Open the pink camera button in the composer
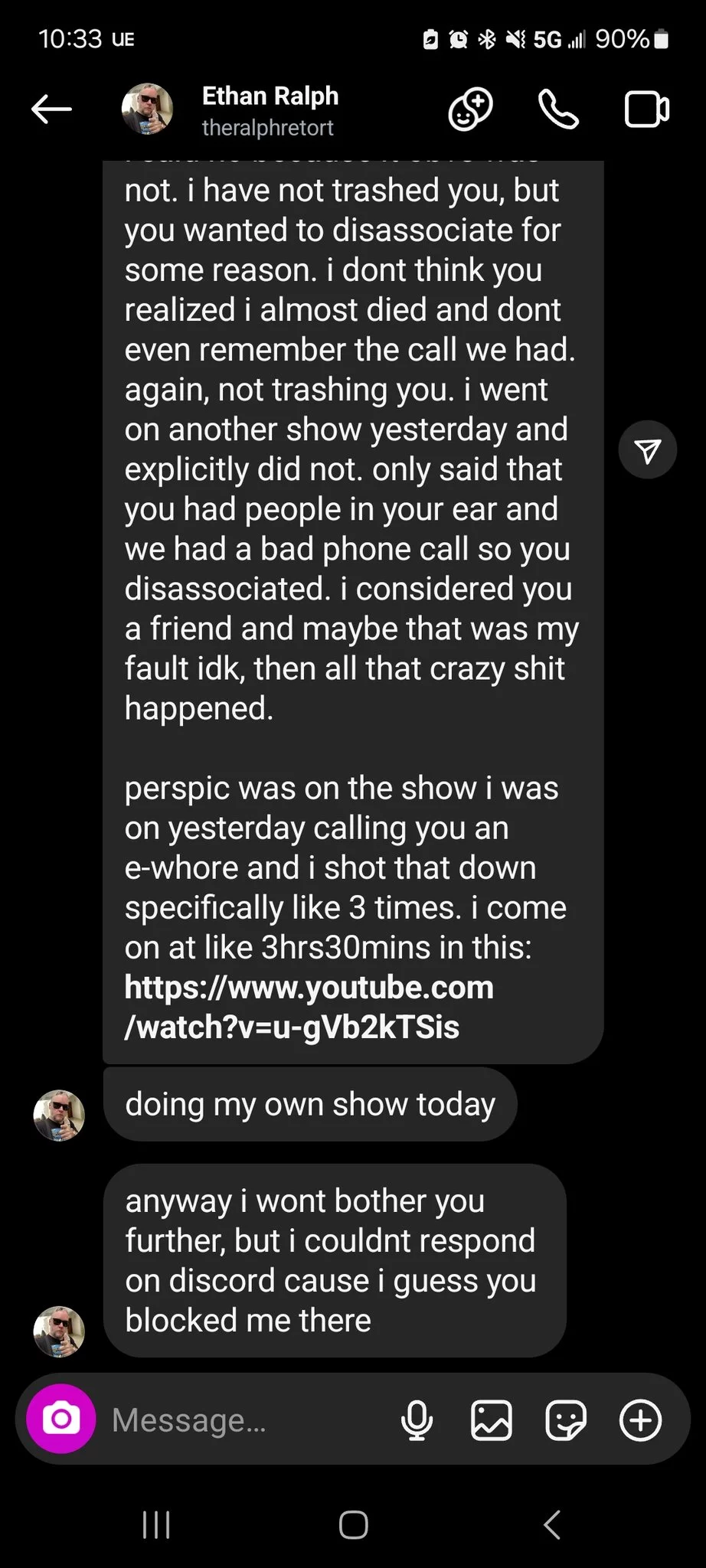Screen dimensions: 706x1568 (x=61, y=1419)
